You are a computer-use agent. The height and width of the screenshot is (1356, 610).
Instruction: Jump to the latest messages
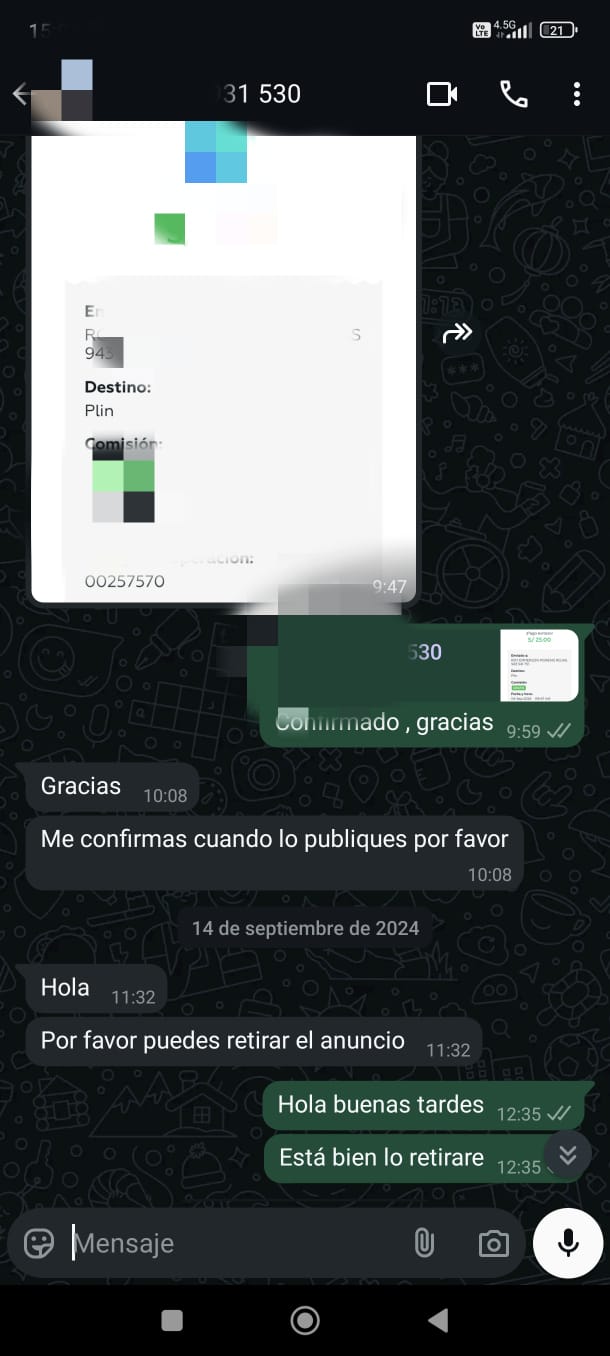568,1155
